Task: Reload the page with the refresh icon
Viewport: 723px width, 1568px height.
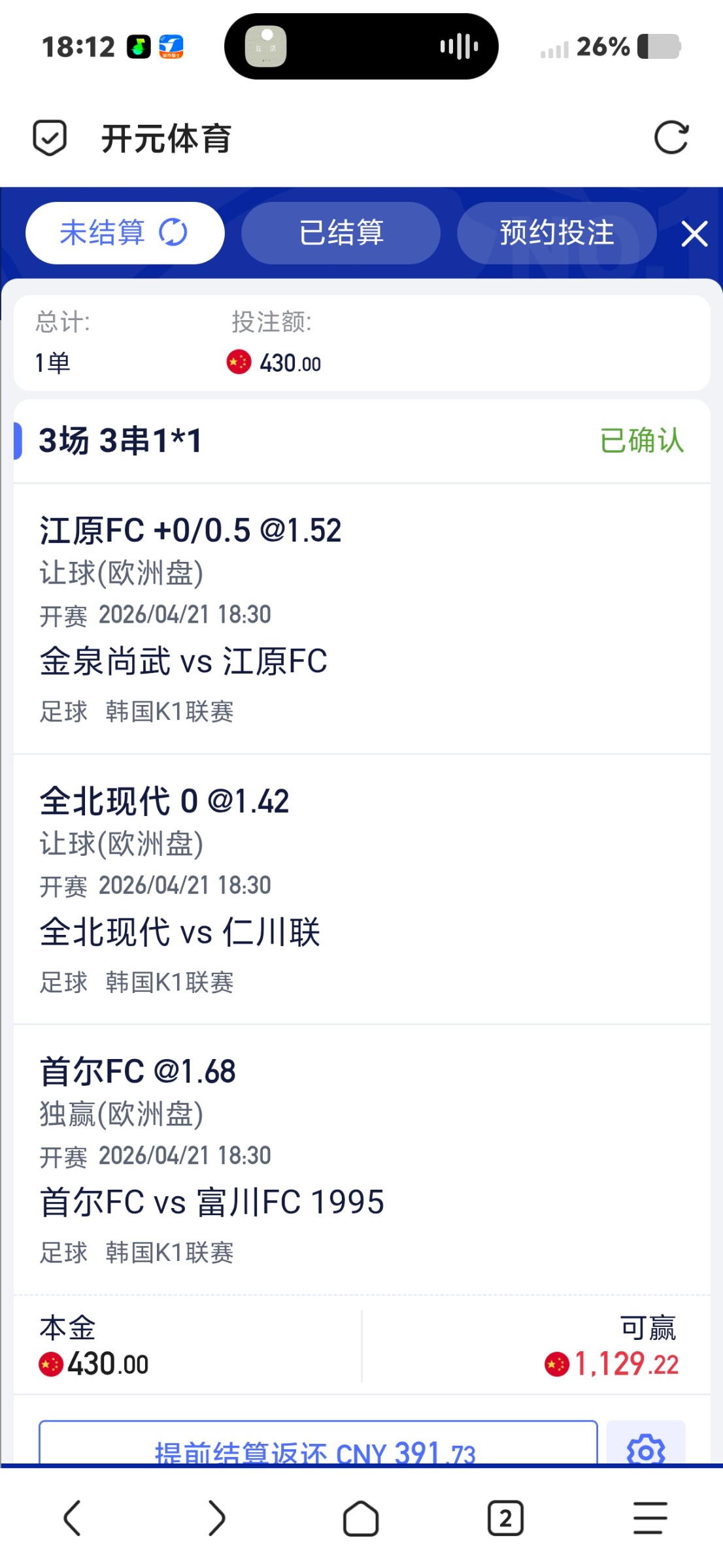Action: point(671,138)
